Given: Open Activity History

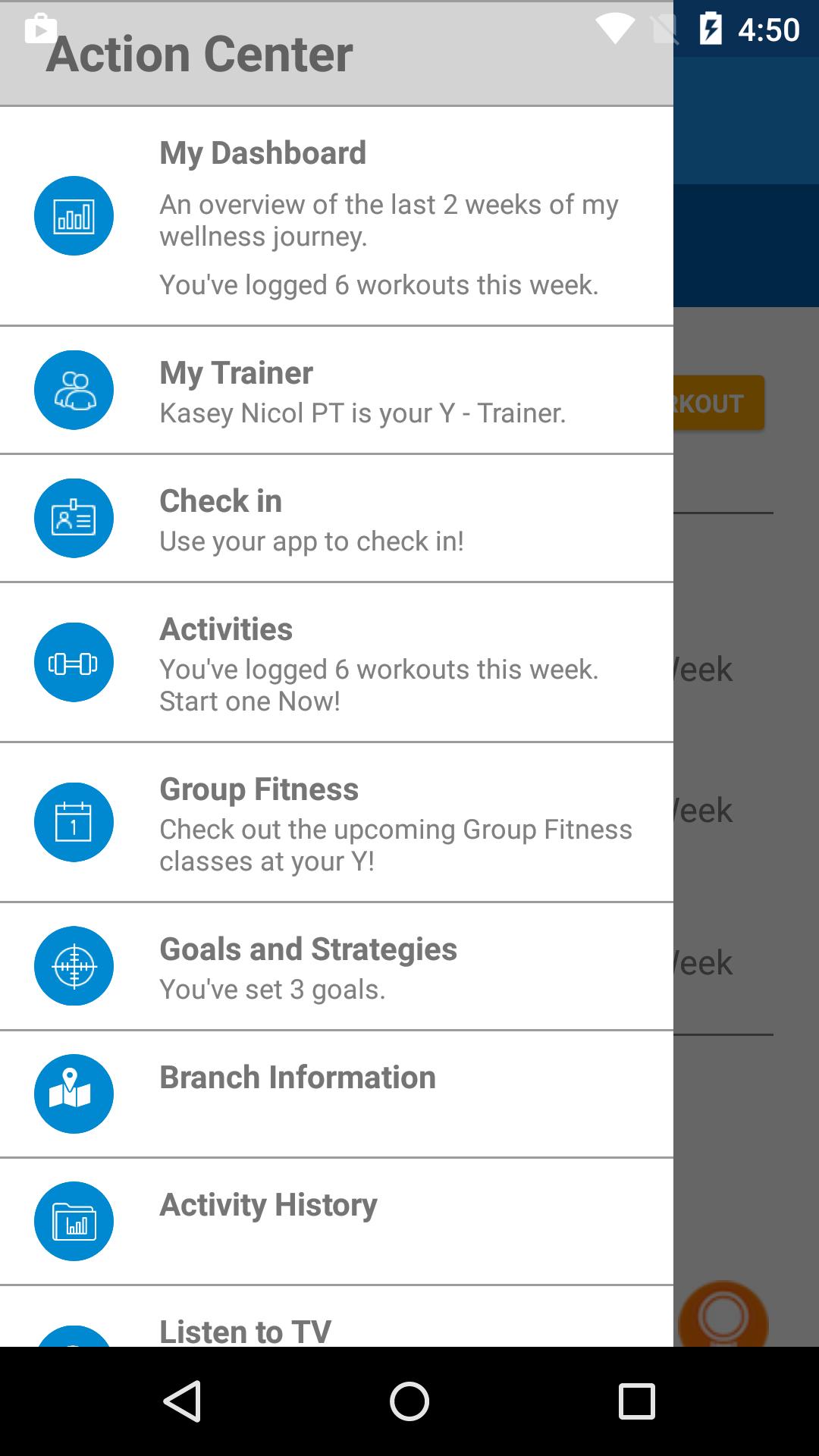Looking at the screenshot, I should pyautogui.click(x=336, y=1221).
